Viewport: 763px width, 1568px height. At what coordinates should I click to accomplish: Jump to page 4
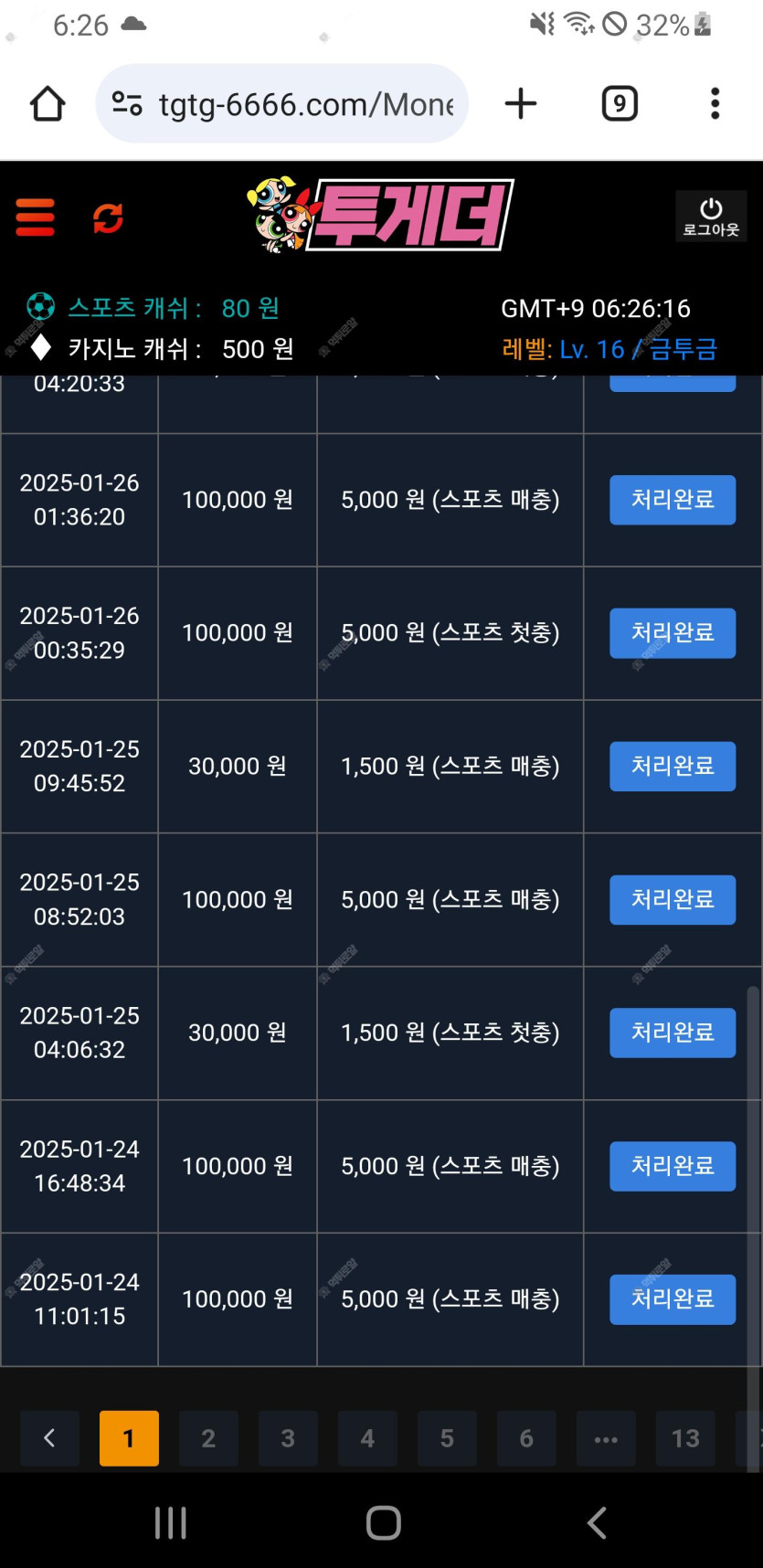point(367,1438)
